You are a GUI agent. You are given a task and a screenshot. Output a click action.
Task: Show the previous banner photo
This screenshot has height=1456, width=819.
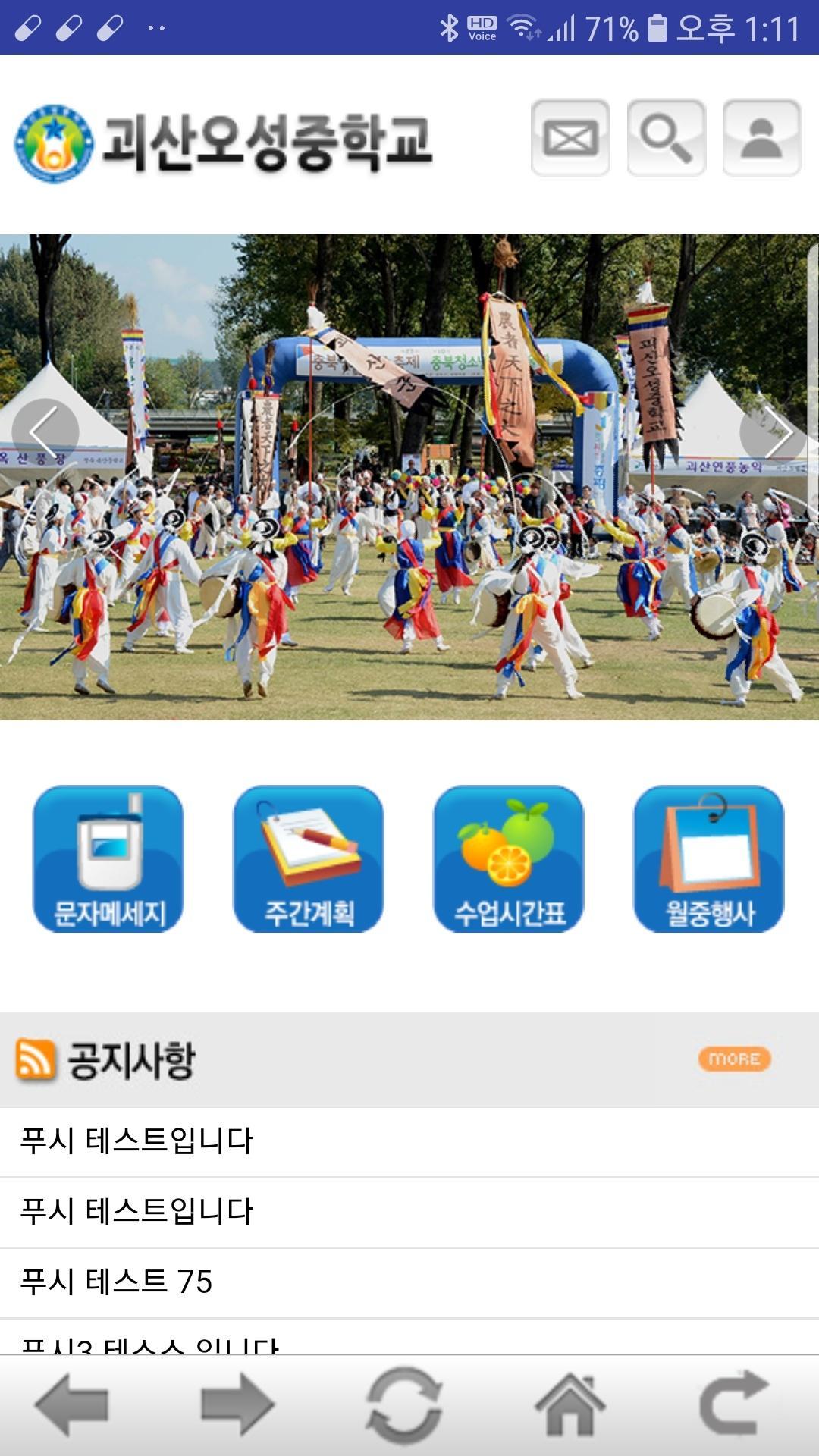point(45,431)
